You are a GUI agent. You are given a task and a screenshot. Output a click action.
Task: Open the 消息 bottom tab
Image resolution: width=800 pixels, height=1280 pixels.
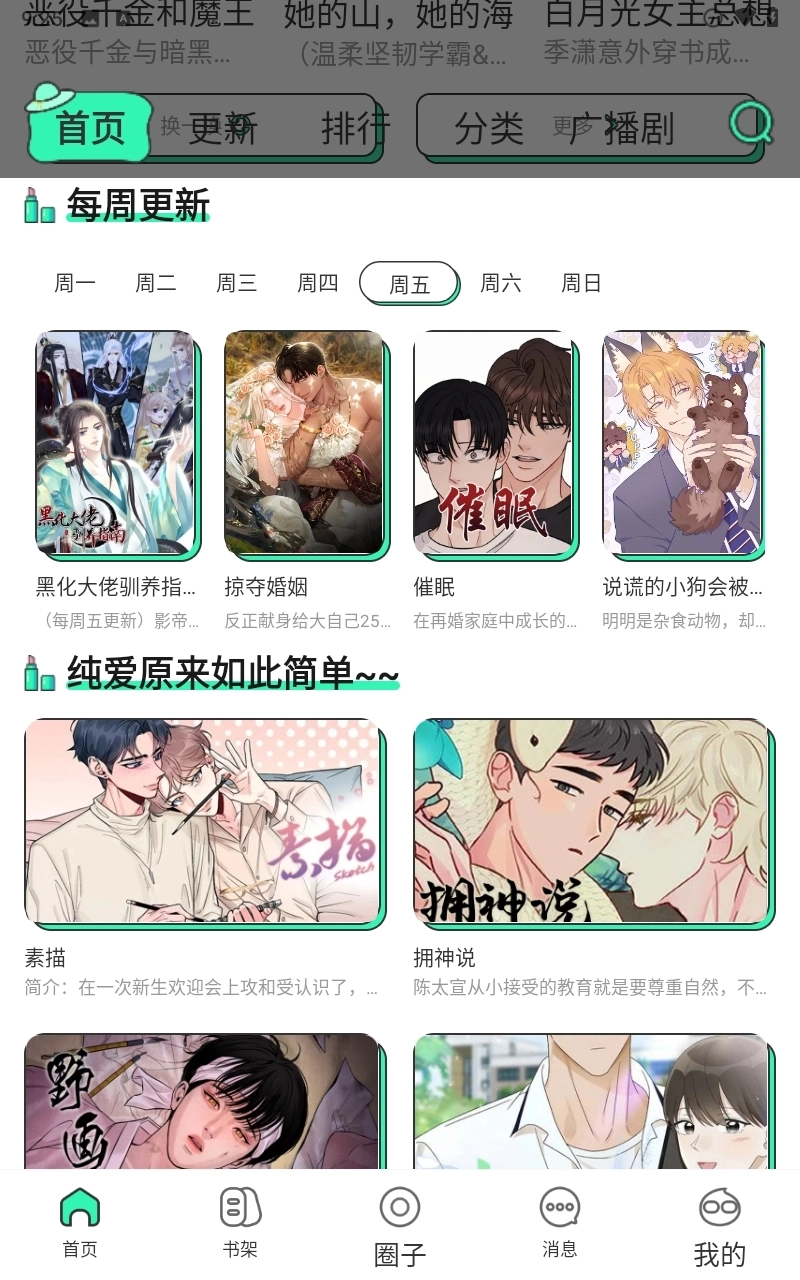[560, 1222]
